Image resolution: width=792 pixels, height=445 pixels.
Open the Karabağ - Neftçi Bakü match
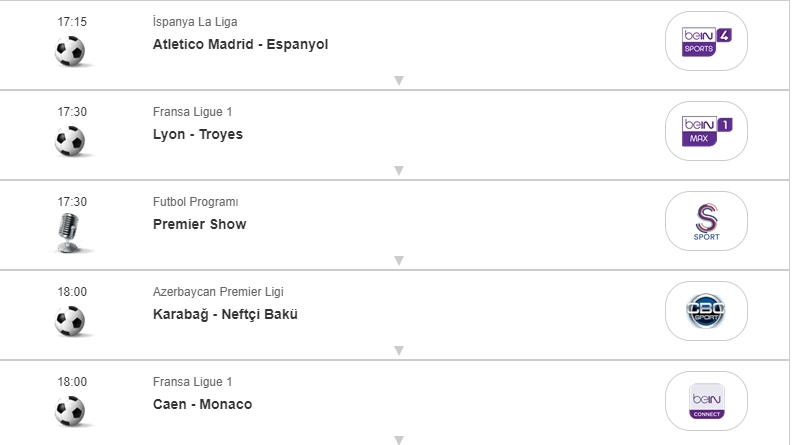(225, 314)
